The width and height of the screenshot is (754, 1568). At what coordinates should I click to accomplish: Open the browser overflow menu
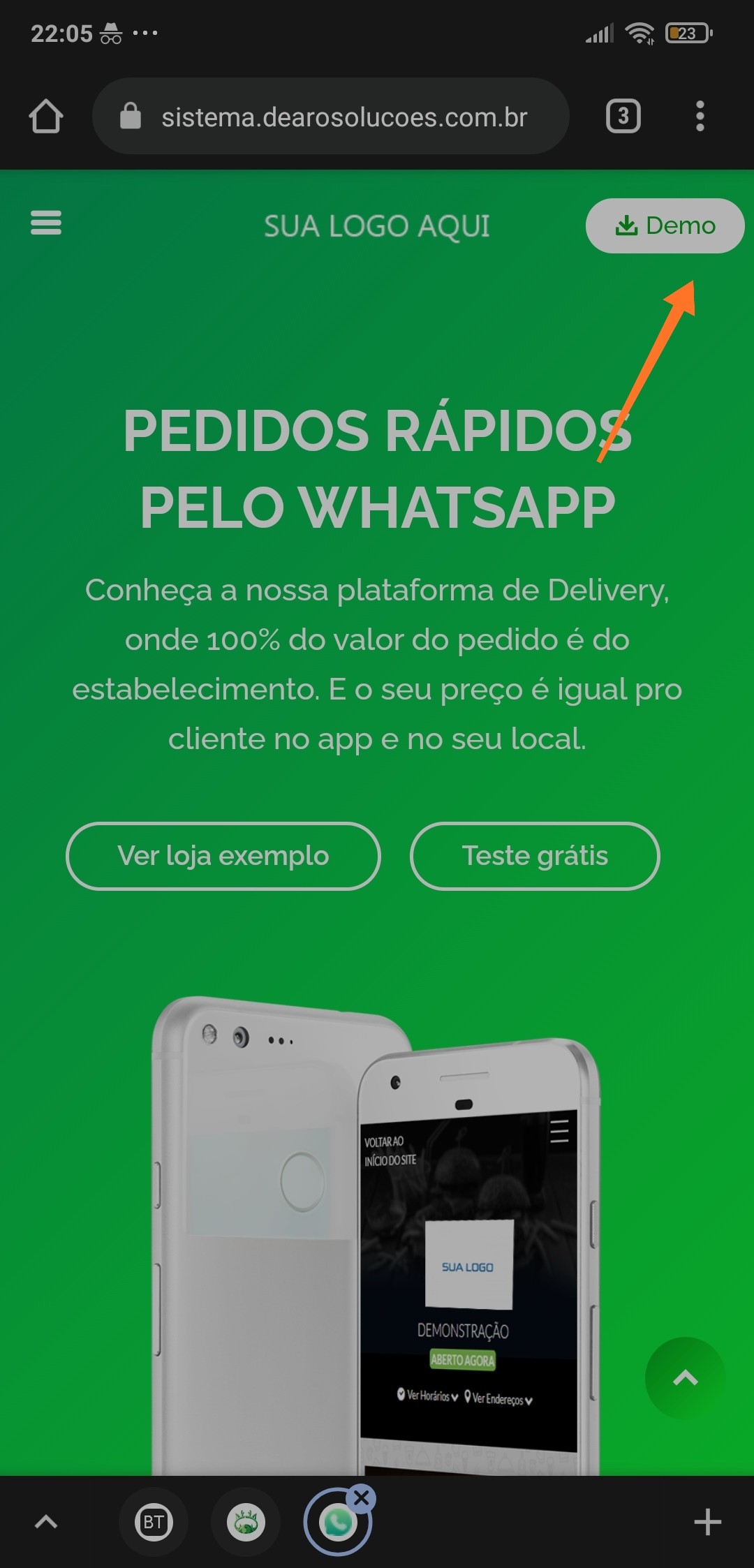click(700, 117)
